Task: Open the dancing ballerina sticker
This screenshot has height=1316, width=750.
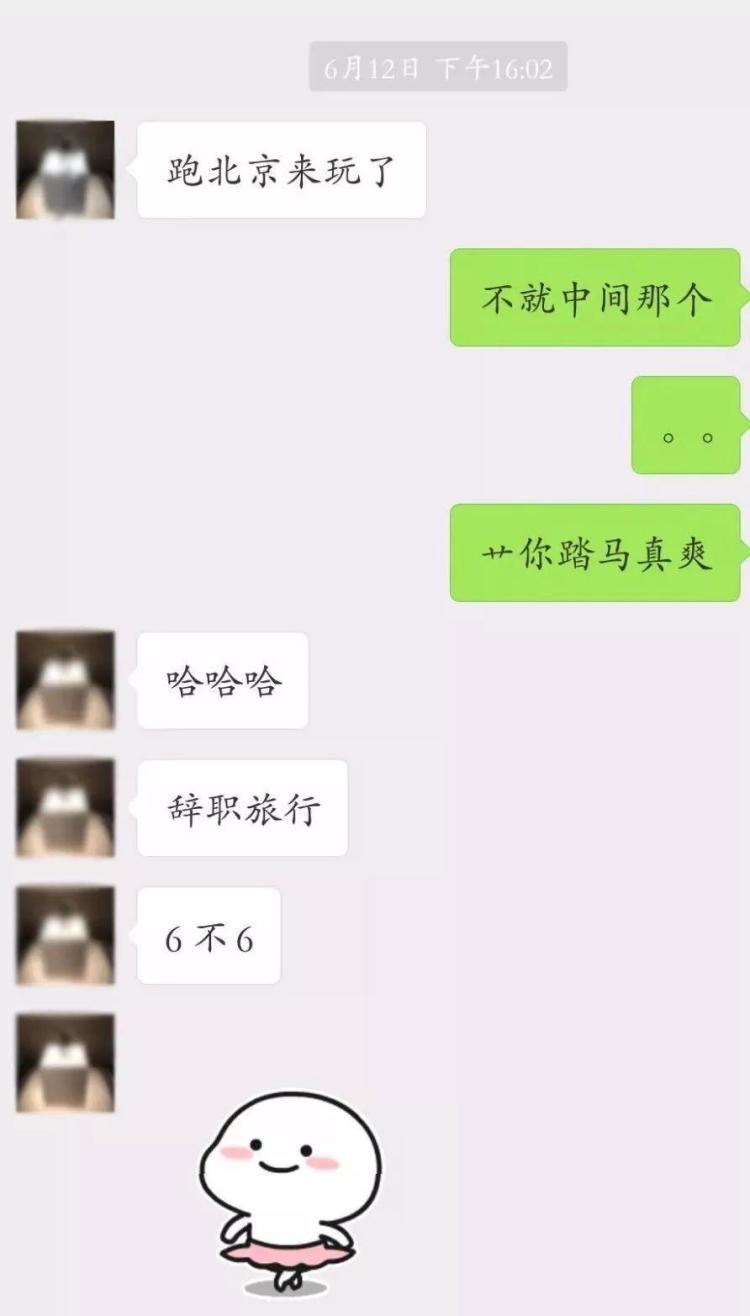Action: [290, 1192]
